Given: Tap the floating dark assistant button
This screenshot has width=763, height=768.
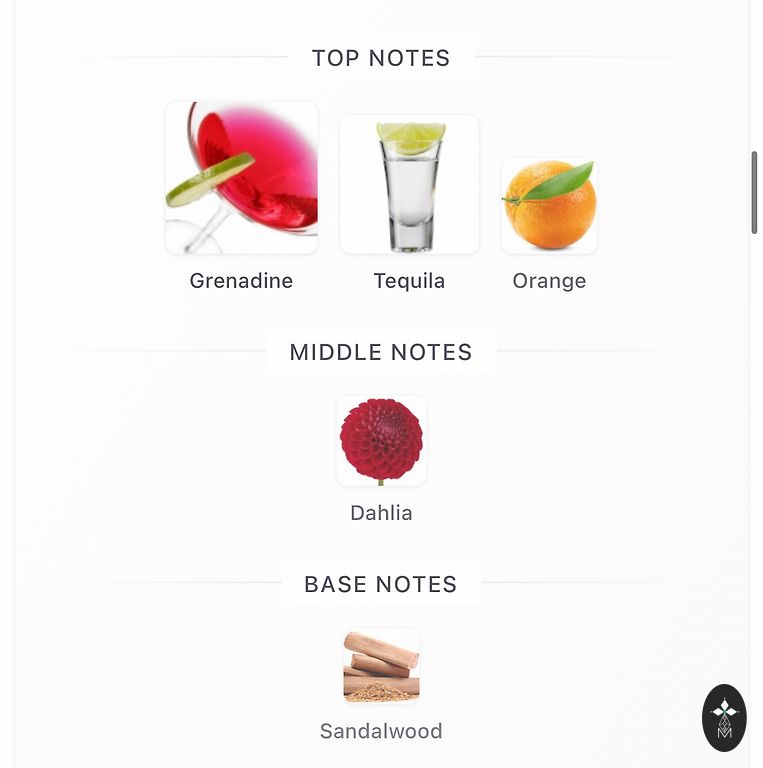Looking at the screenshot, I should [724, 717].
